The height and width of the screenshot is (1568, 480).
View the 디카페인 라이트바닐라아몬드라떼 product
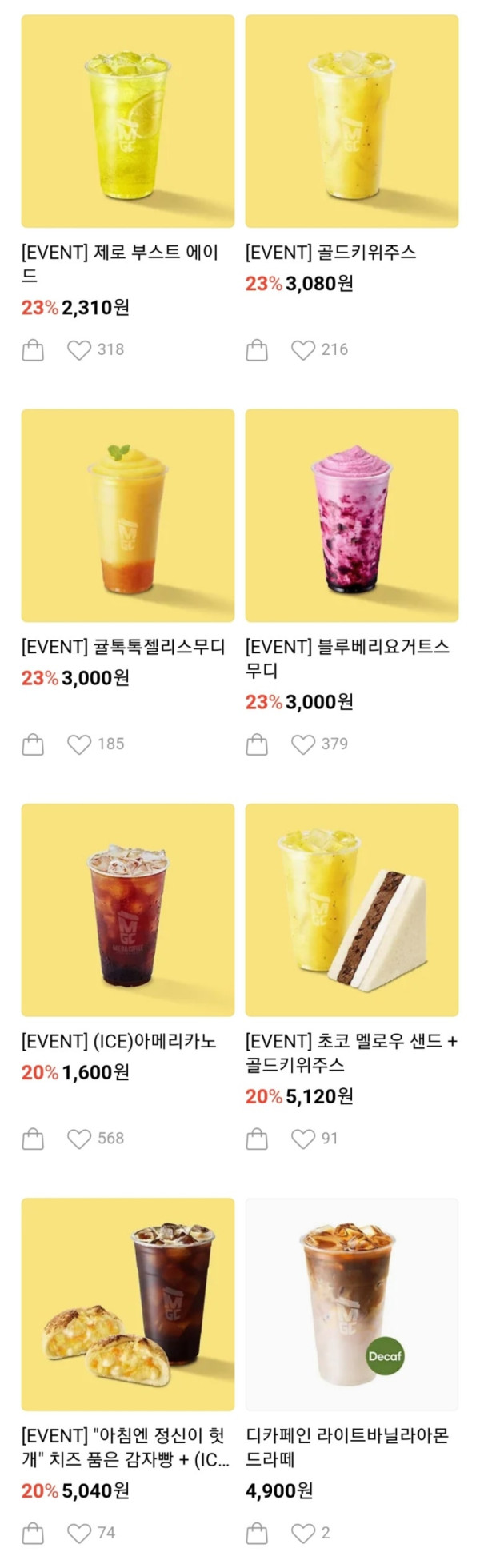coord(352,1304)
